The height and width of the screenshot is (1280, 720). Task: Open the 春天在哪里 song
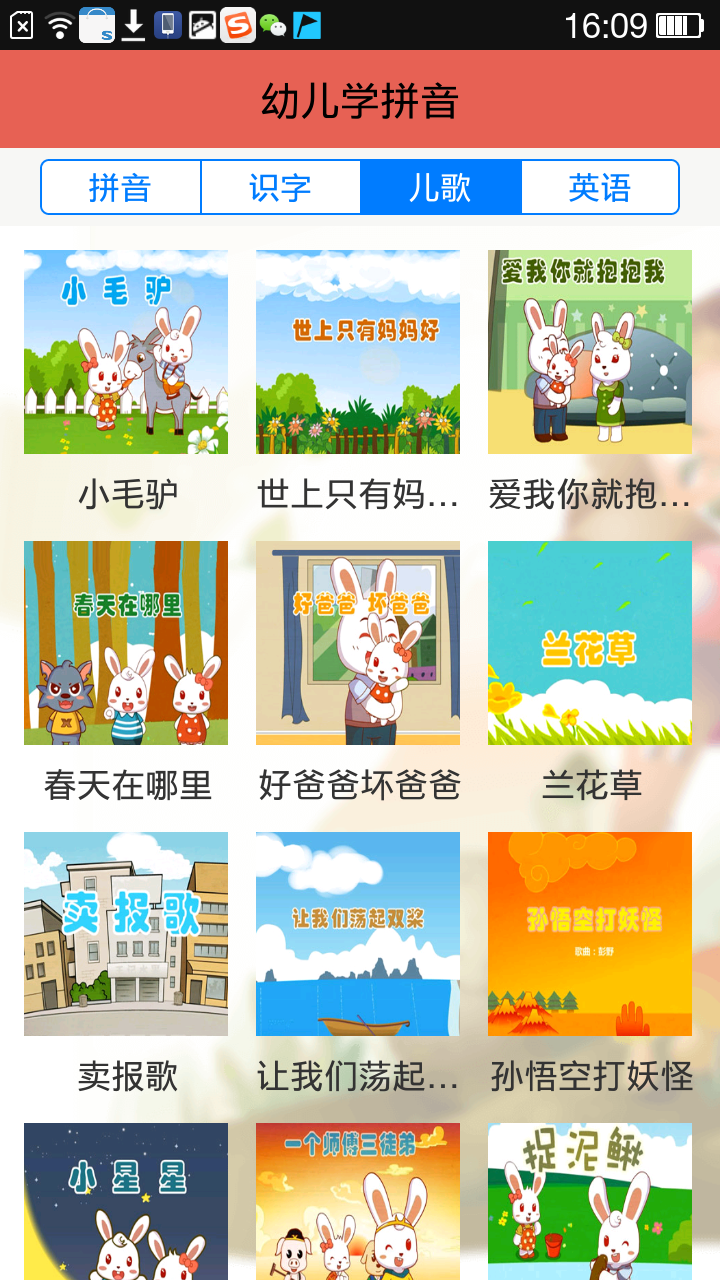[126, 643]
